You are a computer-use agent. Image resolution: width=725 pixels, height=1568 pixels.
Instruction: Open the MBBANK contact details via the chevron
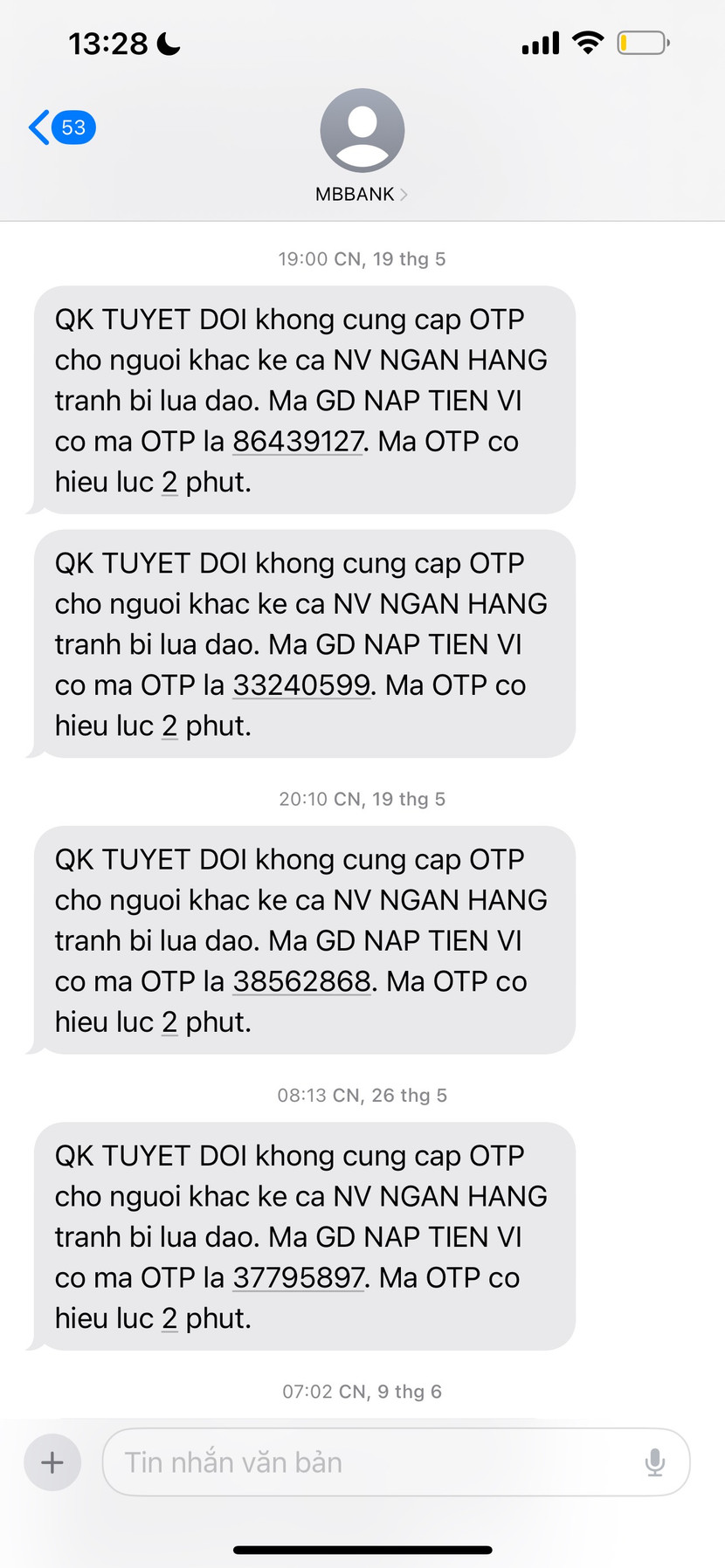[403, 194]
